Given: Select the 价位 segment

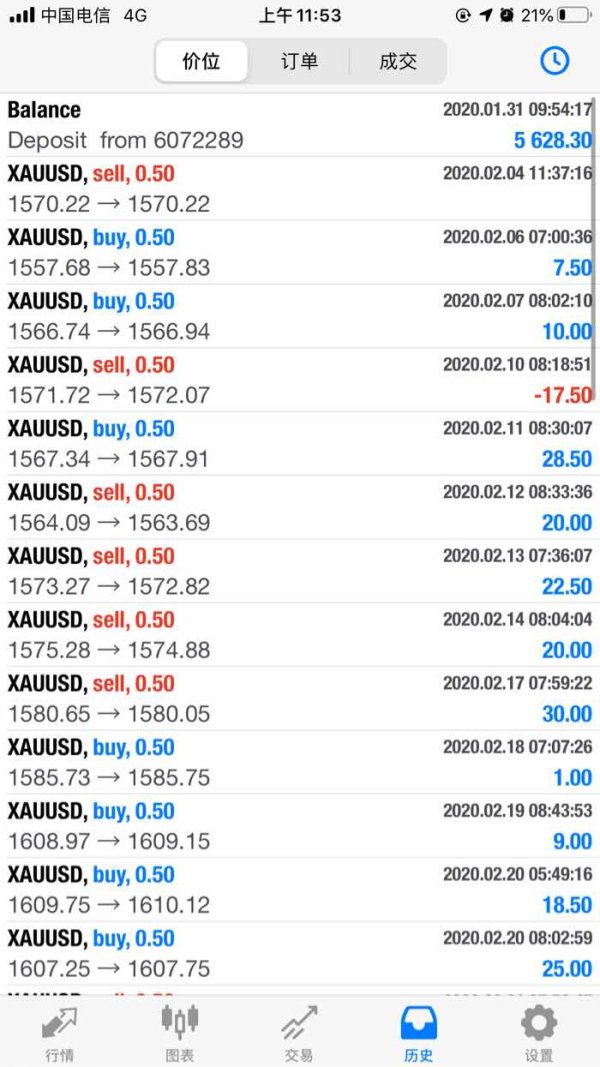Looking at the screenshot, I should pyautogui.click(x=201, y=61).
